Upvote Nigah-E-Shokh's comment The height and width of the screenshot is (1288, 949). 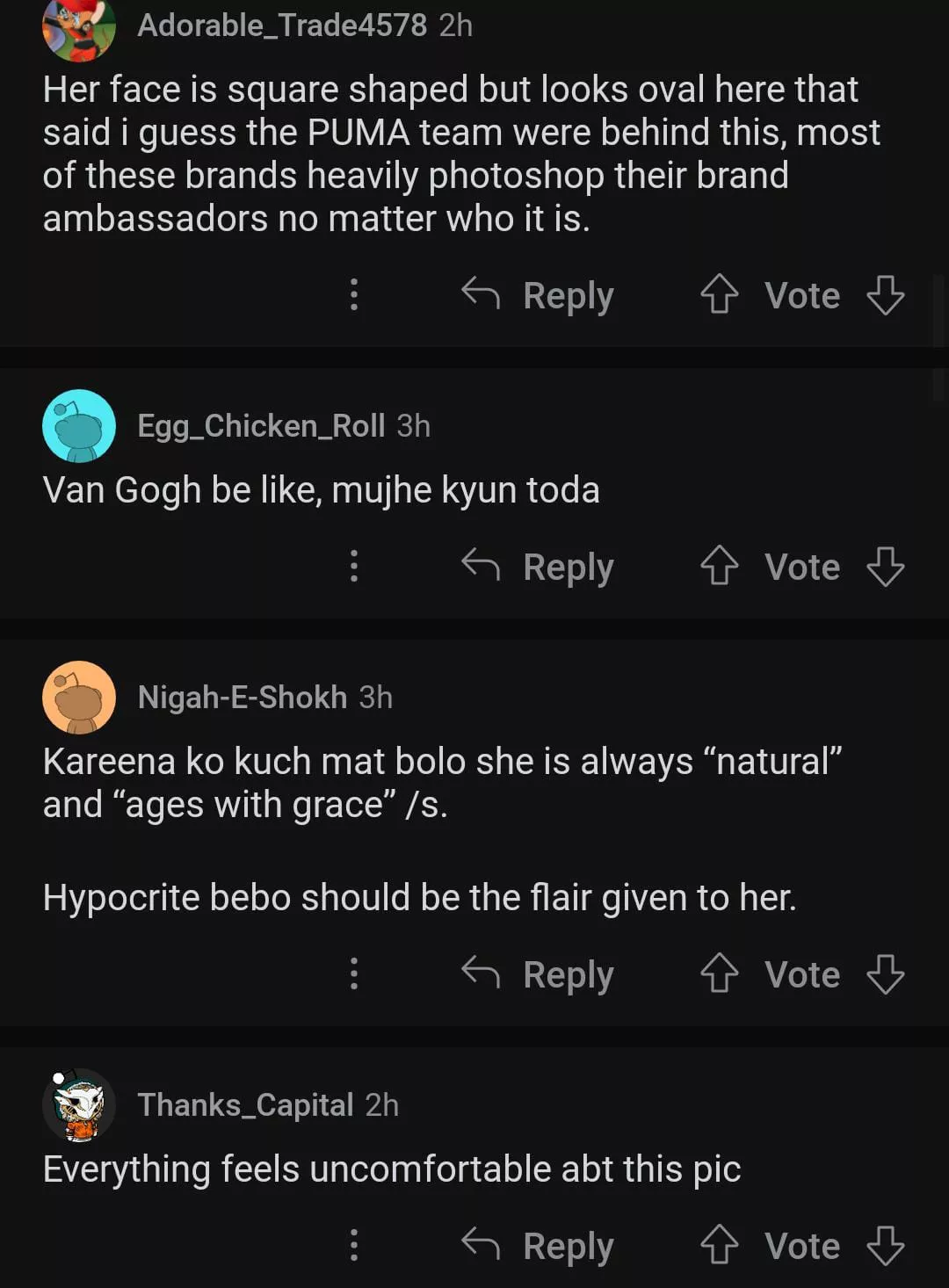(x=719, y=973)
